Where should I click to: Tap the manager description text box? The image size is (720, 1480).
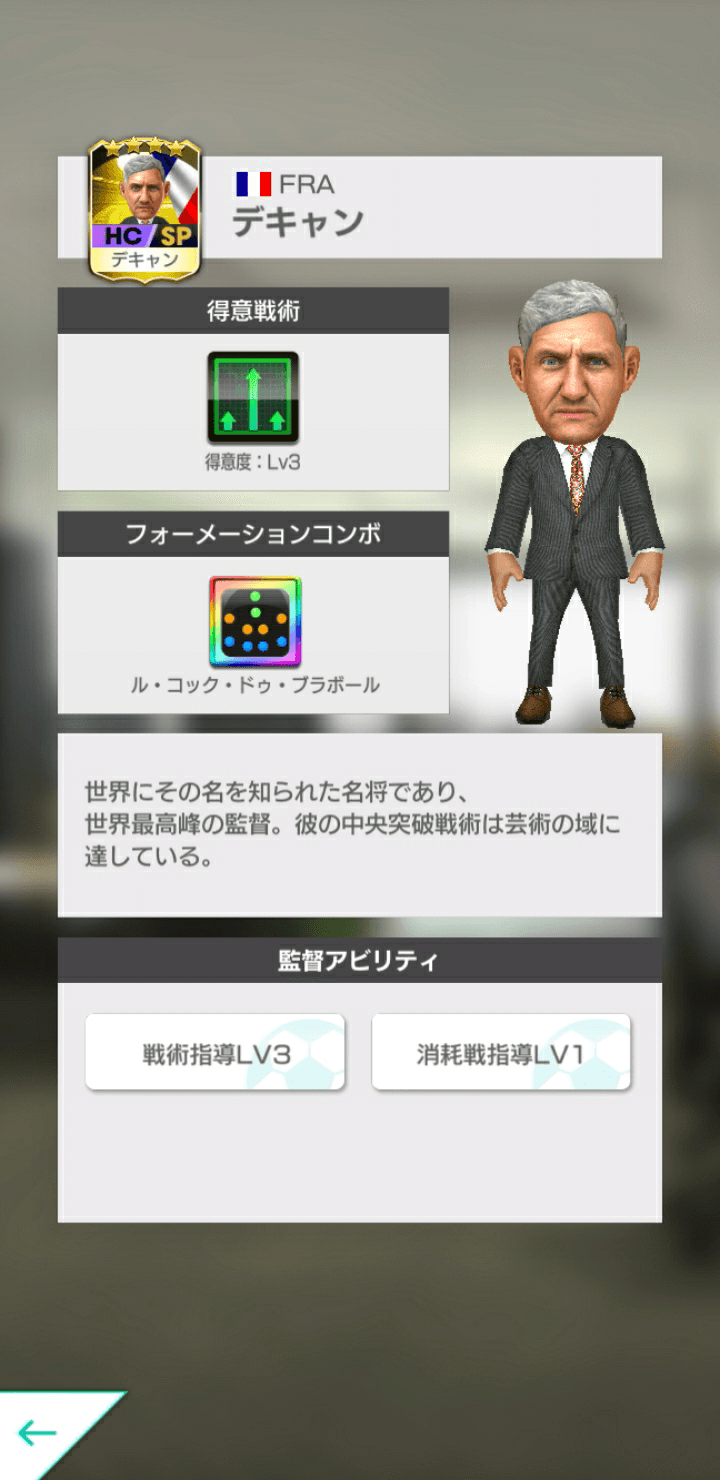[x=360, y=822]
